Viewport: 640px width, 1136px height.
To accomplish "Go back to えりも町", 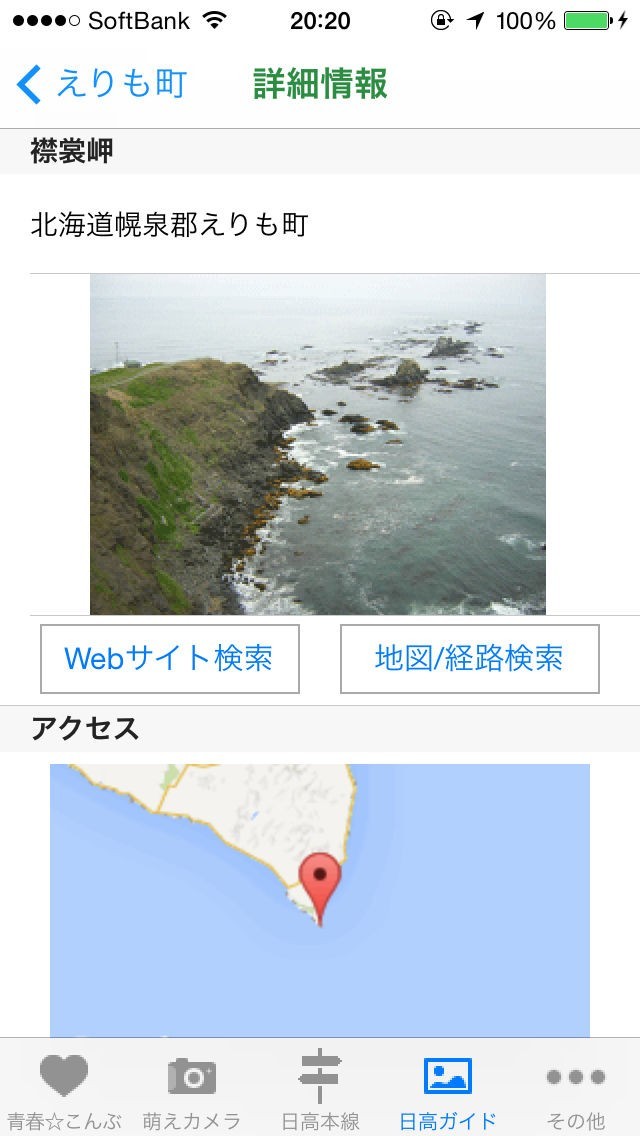I will (102, 84).
